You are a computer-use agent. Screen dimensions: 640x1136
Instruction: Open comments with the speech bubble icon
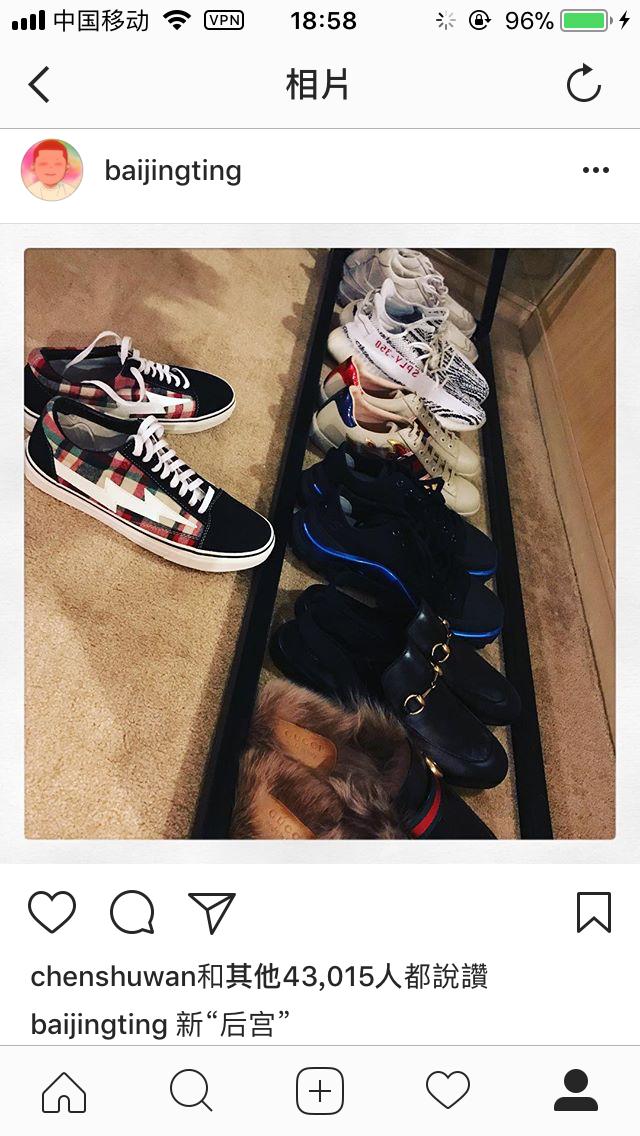point(132,912)
